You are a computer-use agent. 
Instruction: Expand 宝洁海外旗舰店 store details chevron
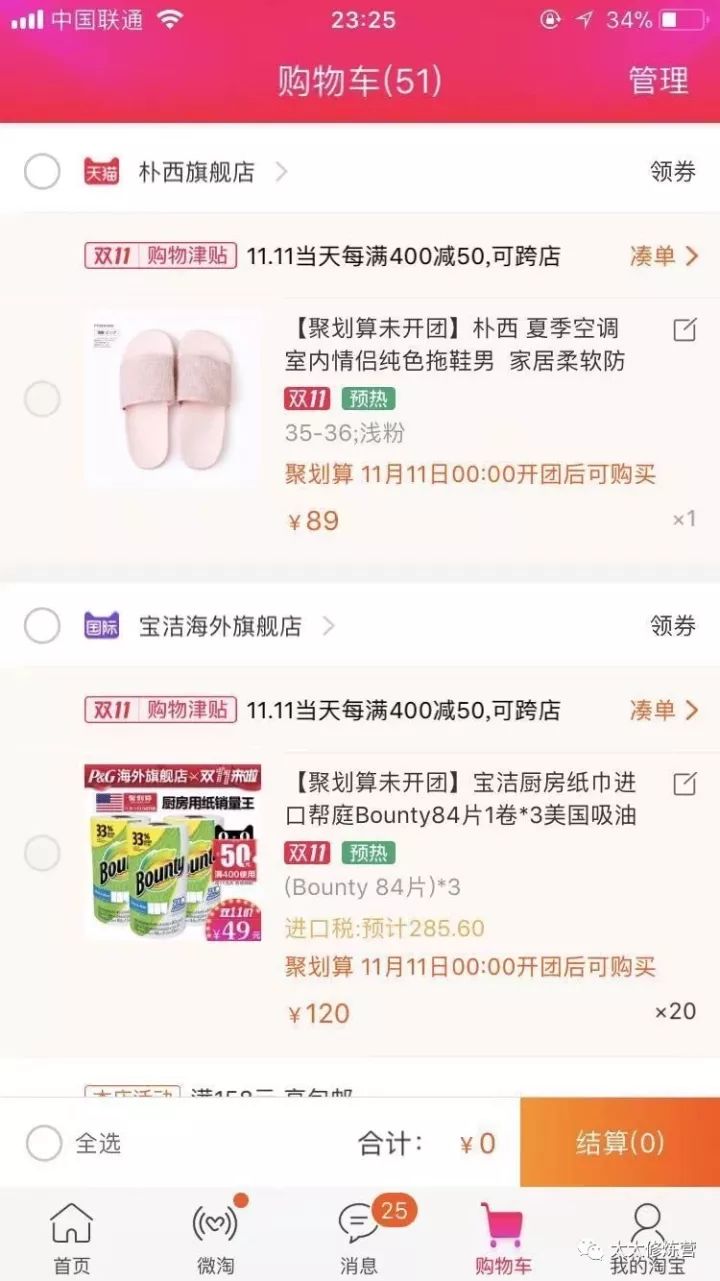tap(328, 625)
